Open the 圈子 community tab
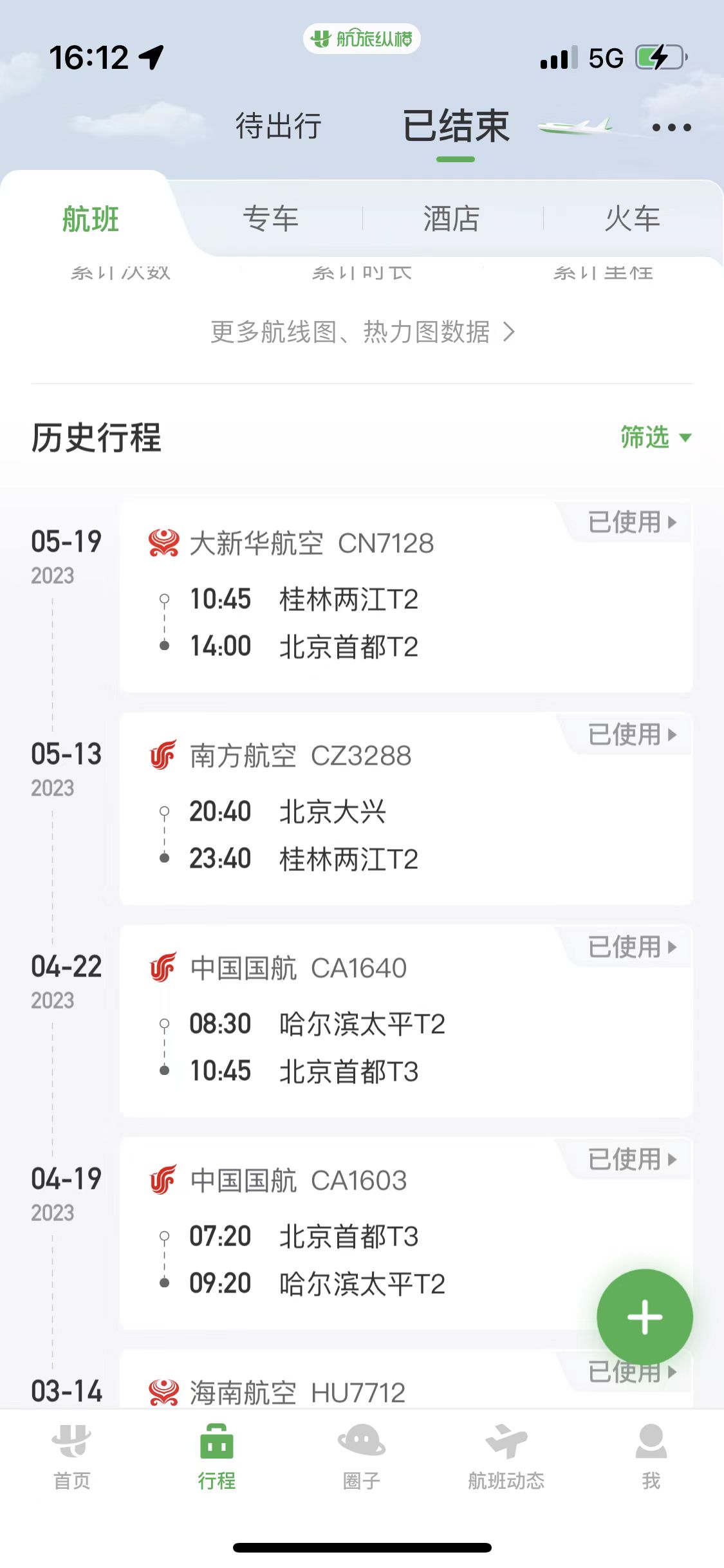 click(x=362, y=1457)
